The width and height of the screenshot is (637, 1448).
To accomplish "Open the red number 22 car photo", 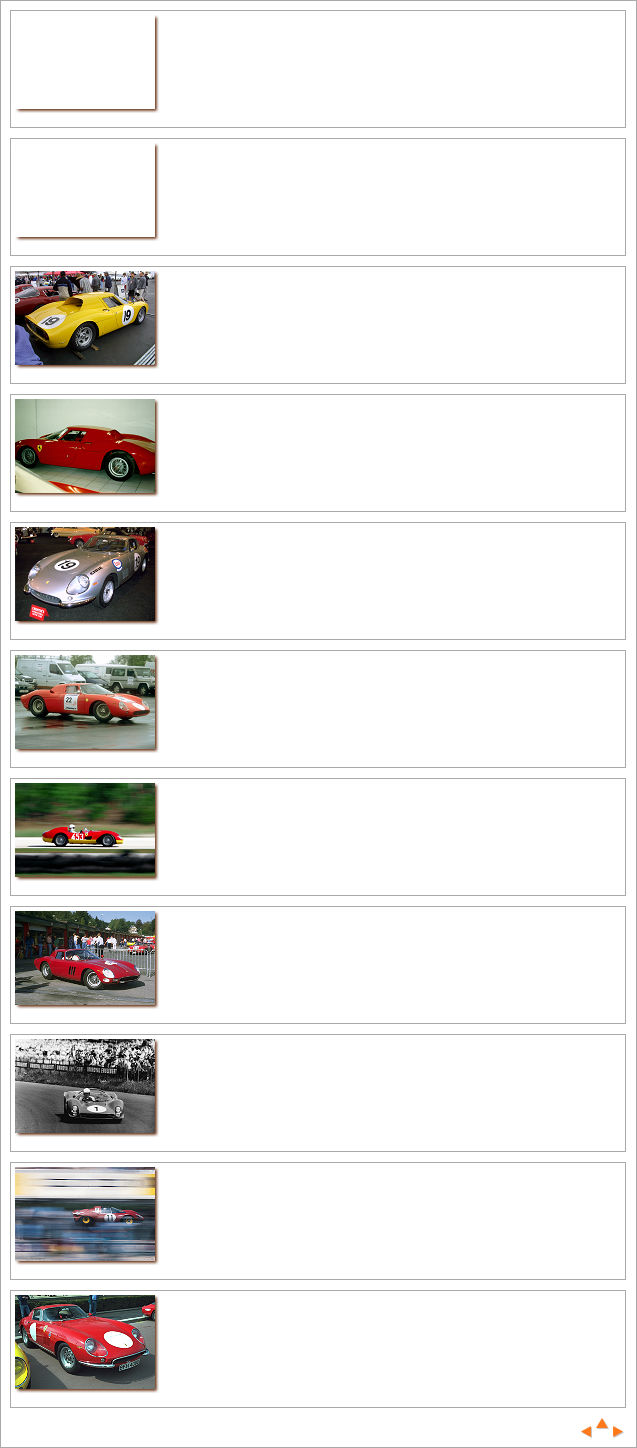I will pos(85,702).
